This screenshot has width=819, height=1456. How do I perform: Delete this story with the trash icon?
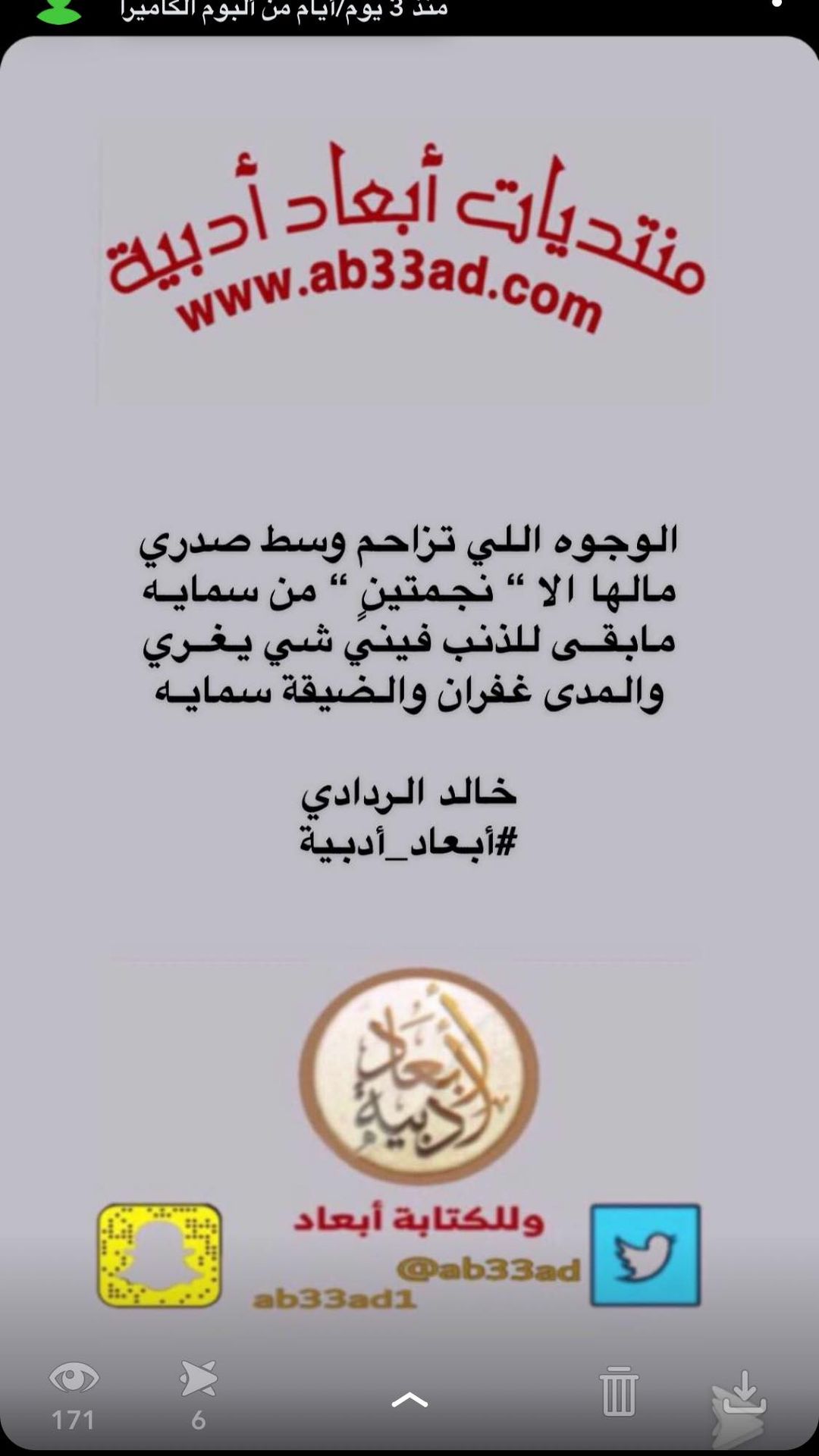click(618, 1392)
